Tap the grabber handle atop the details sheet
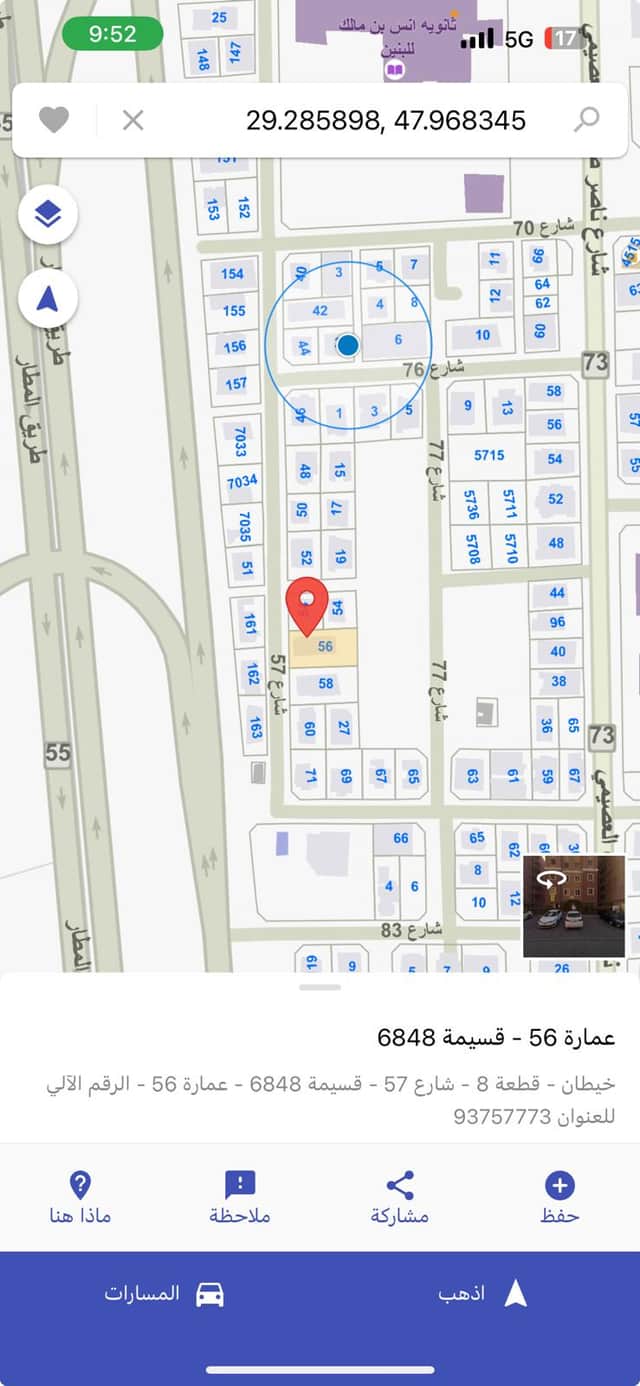This screenshot has width=640, height=1386. (320, 987)
